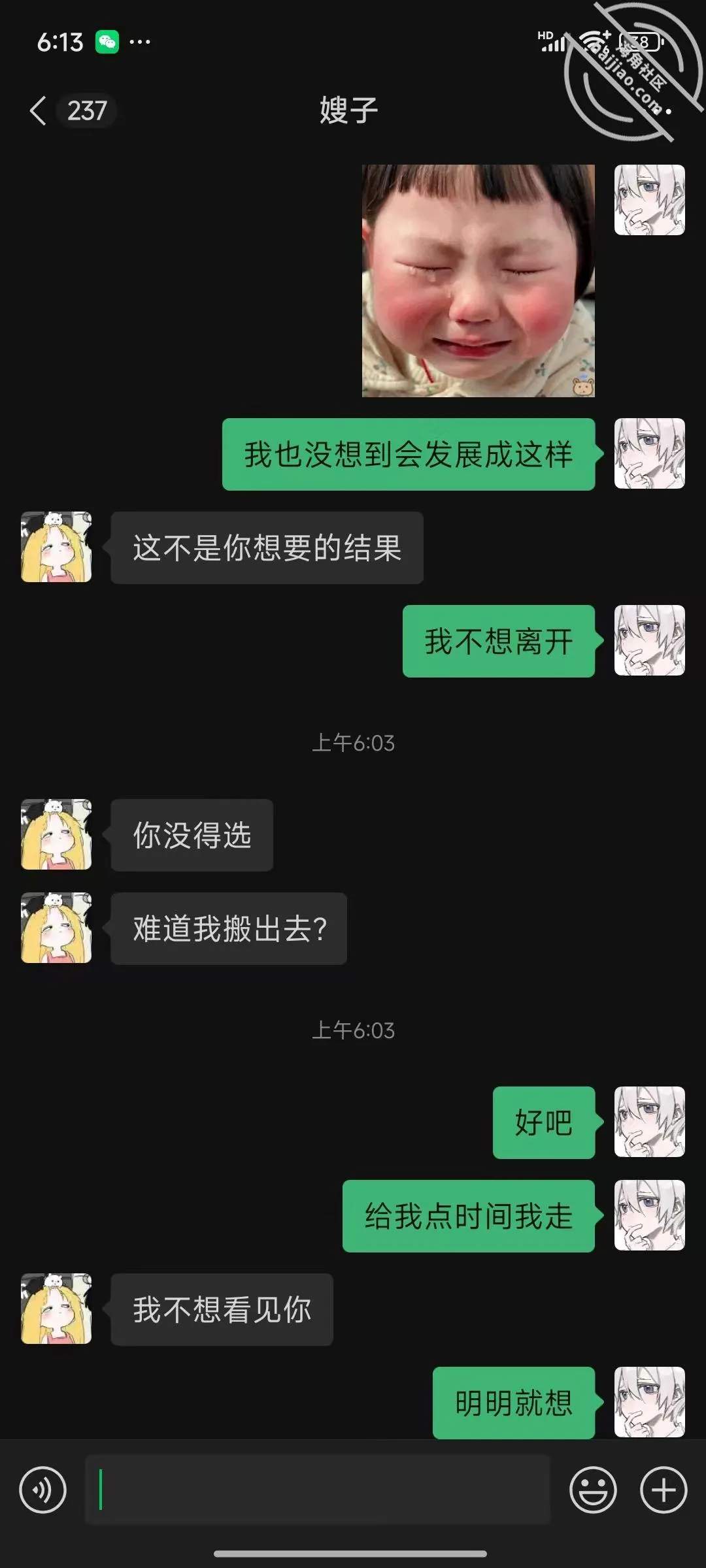Open the plus attachments menu

pos(664,1490)
